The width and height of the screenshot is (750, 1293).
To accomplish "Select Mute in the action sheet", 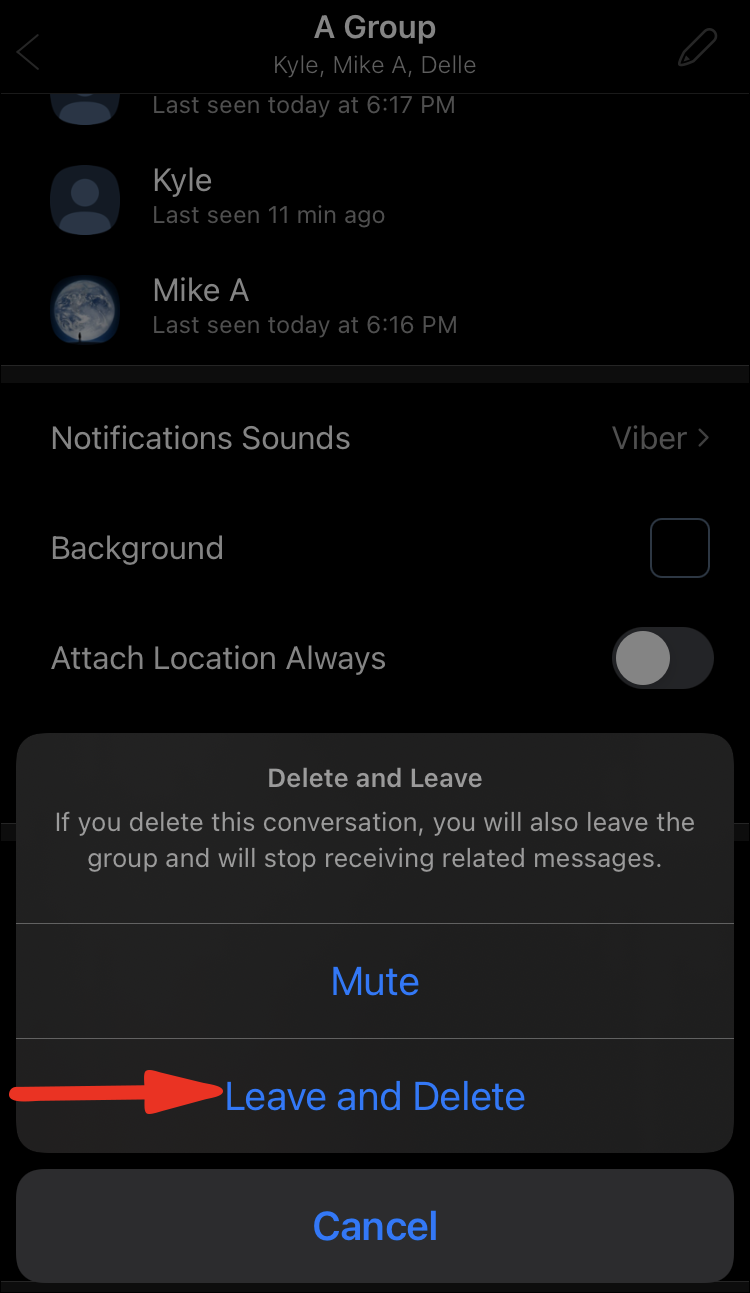I will (x=375, y=981).
